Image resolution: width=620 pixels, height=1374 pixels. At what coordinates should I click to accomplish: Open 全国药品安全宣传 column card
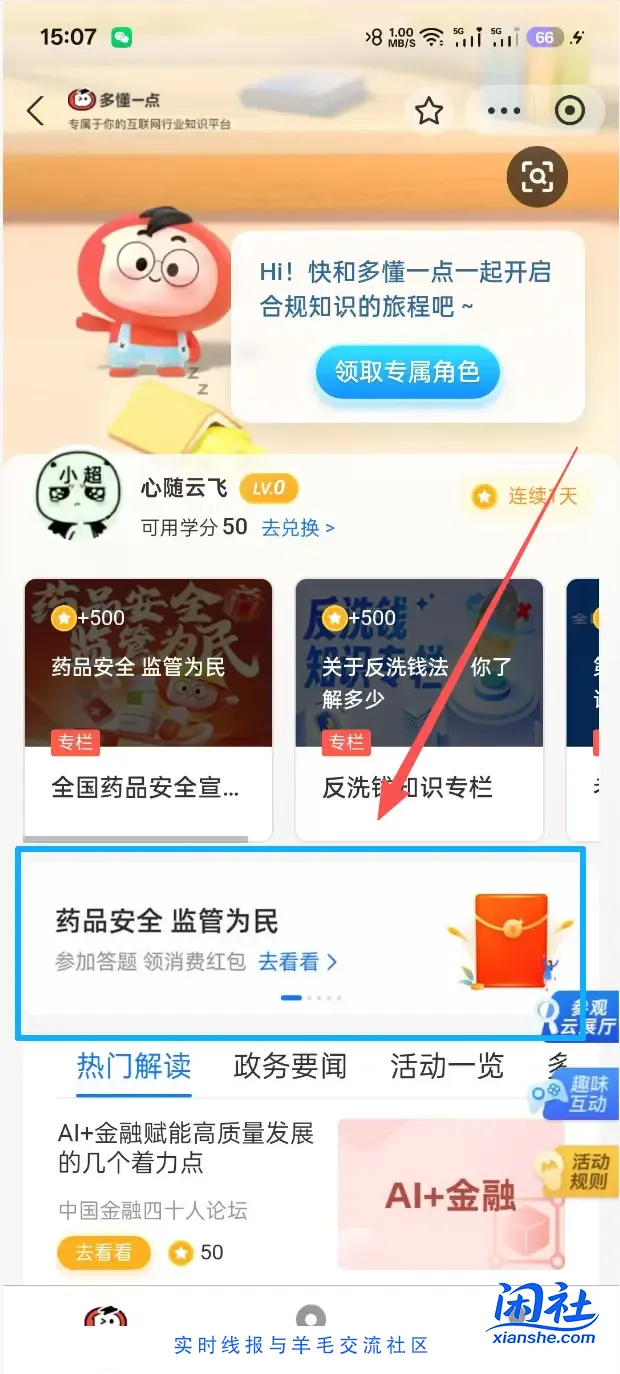pyautogui.click(x=148, y=709)
